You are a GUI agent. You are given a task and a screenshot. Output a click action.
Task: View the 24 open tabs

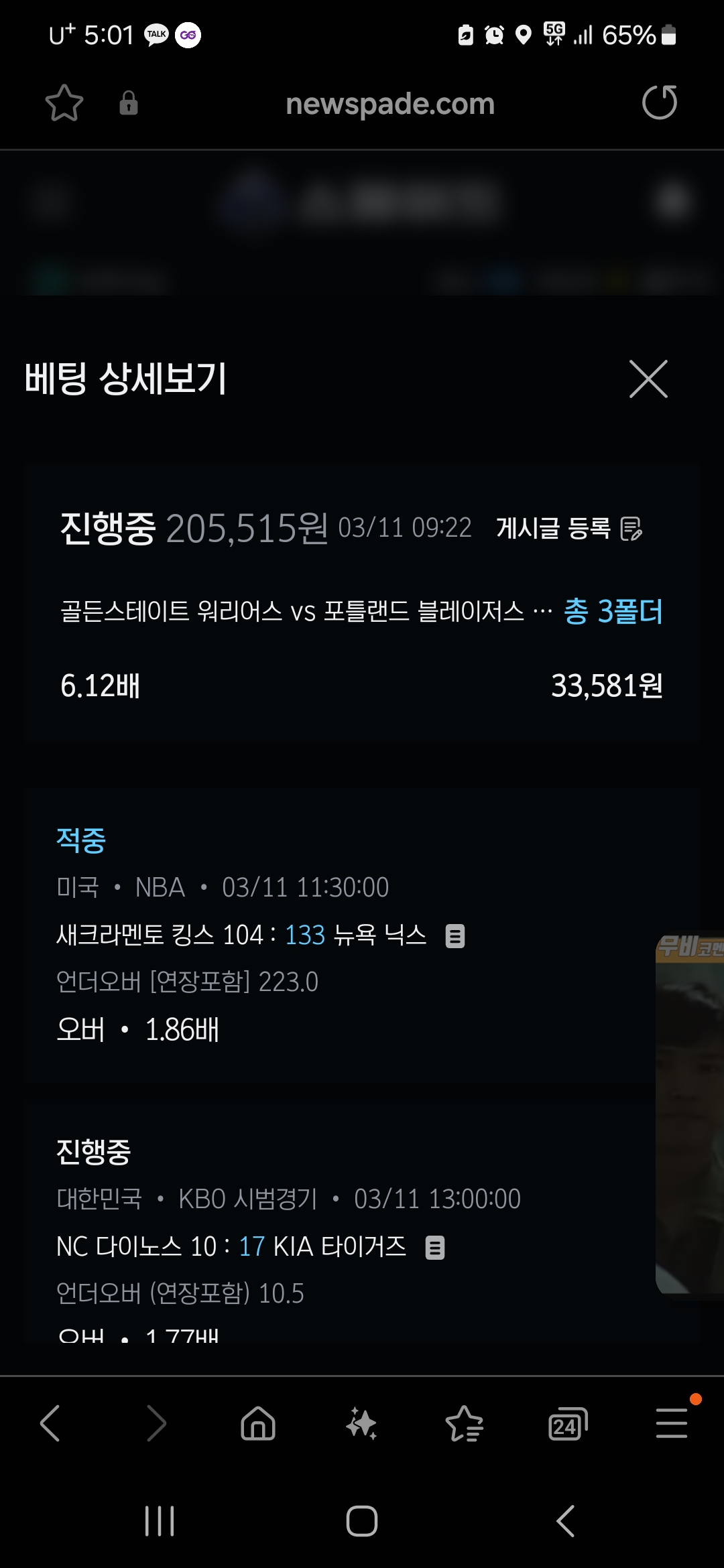click(x=568, y=1423)
